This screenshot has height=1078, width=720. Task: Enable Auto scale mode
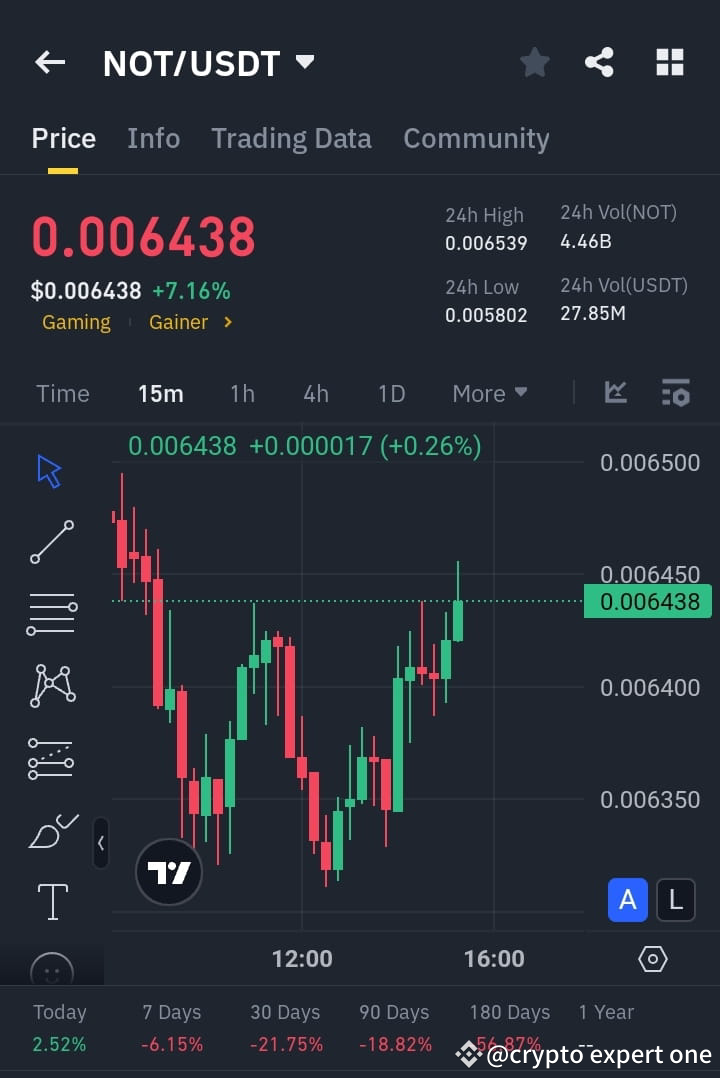click(x=627, y=900)
